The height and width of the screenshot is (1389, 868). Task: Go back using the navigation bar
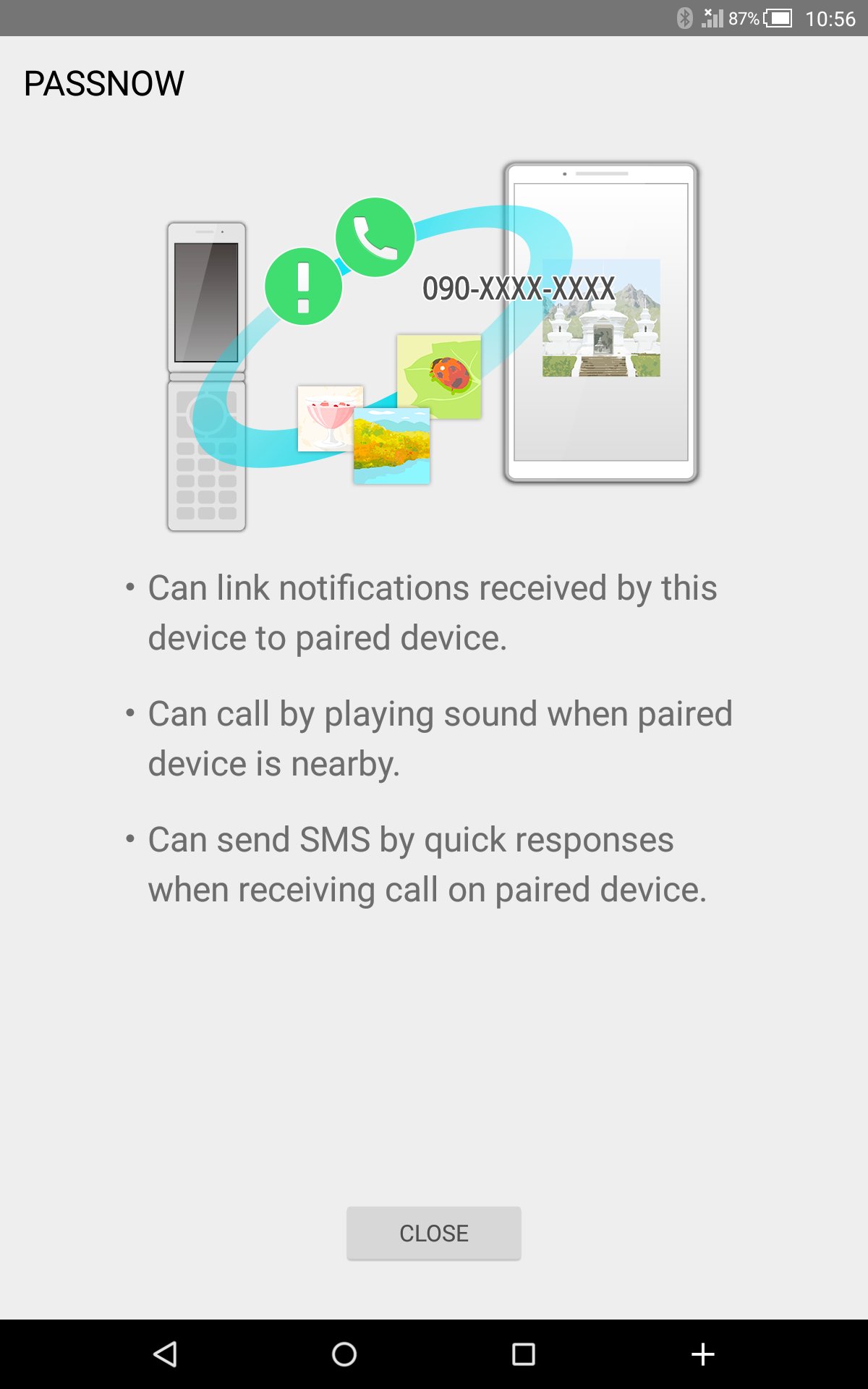pyautogui.click(x=166, y=1354)
